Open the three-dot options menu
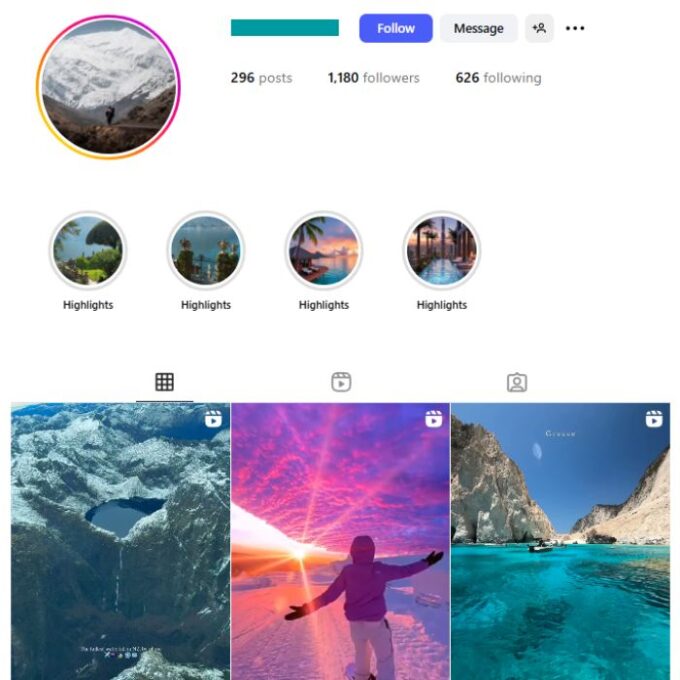 click(575, 29)
